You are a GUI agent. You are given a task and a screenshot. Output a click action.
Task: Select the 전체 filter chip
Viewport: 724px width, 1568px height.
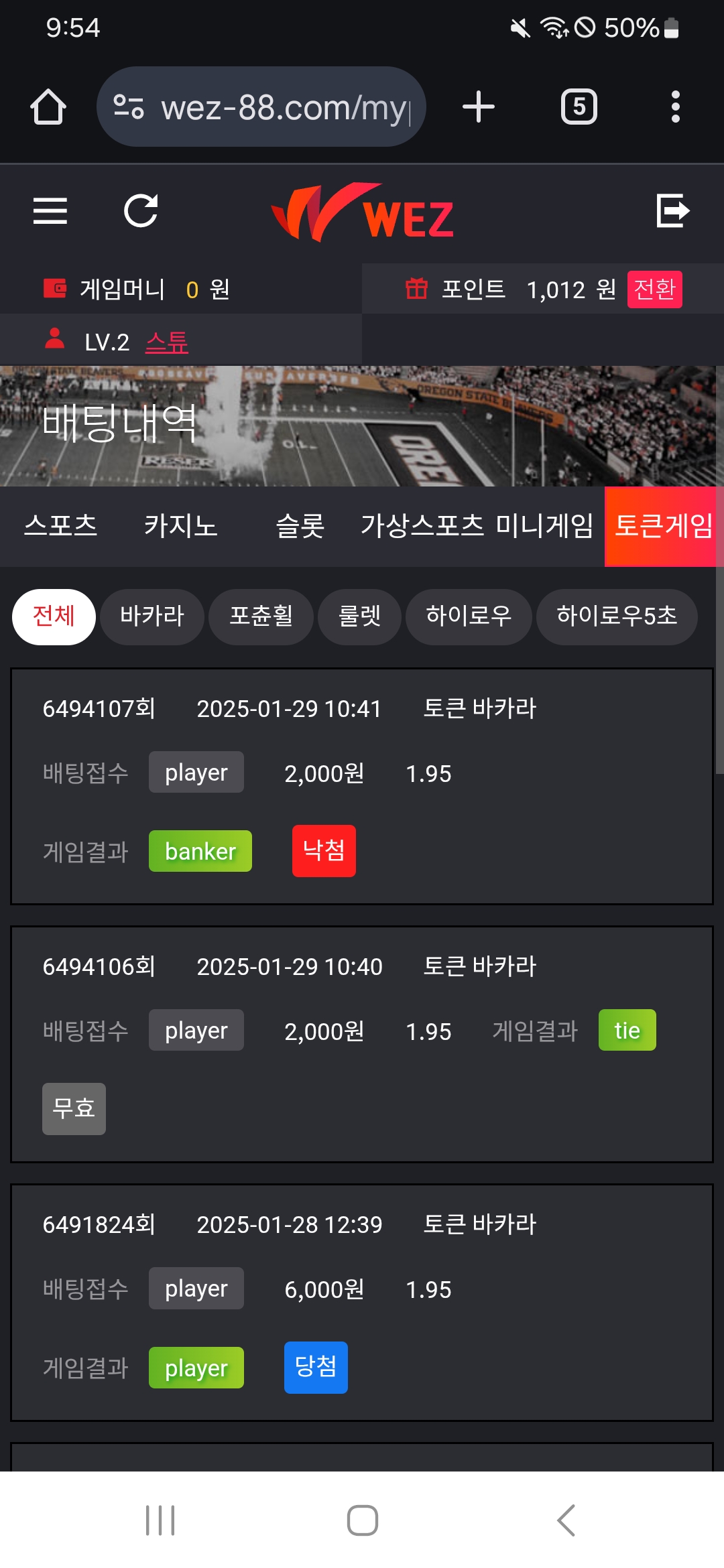(x=54, y=616)
